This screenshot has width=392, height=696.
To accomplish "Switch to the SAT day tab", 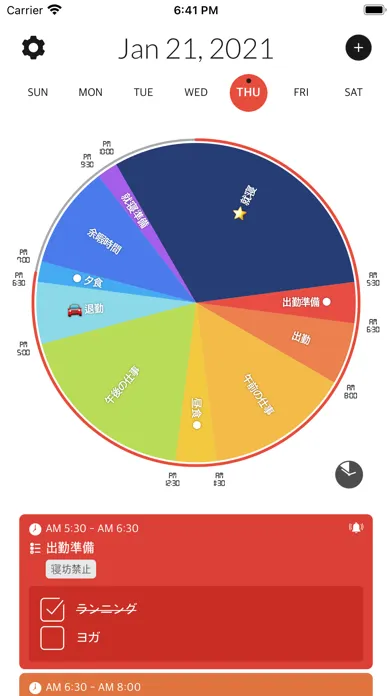I will 353,92.
